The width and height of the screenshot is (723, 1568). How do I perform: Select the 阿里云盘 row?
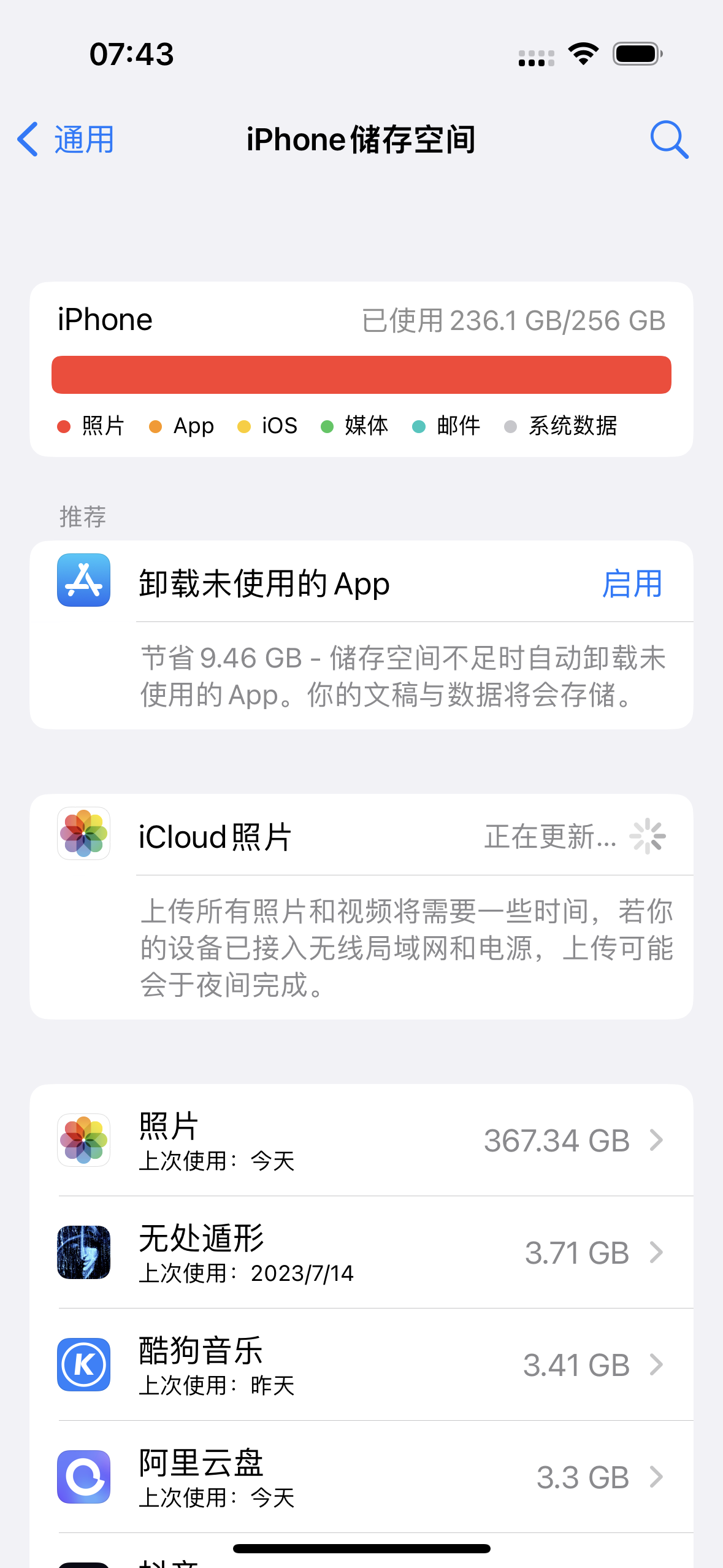362,1477
